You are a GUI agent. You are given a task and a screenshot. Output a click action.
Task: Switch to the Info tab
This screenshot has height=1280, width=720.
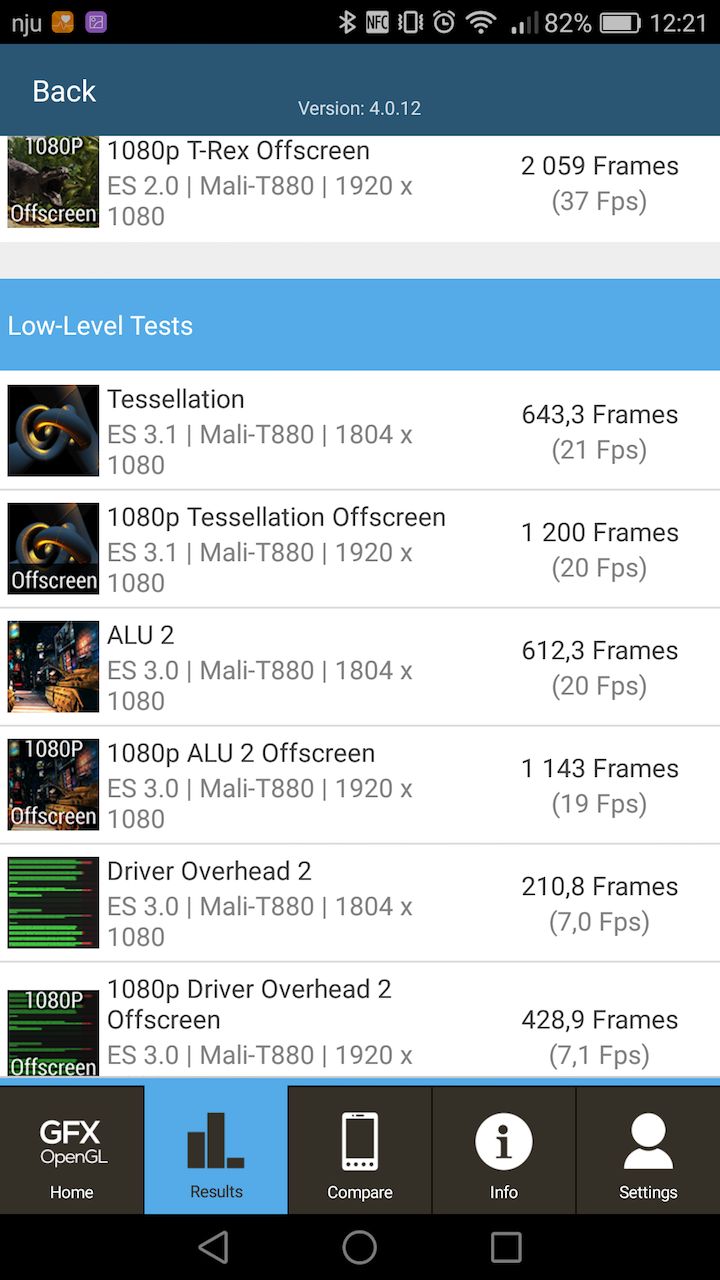pyautogui.click(x=504, y=1150)
